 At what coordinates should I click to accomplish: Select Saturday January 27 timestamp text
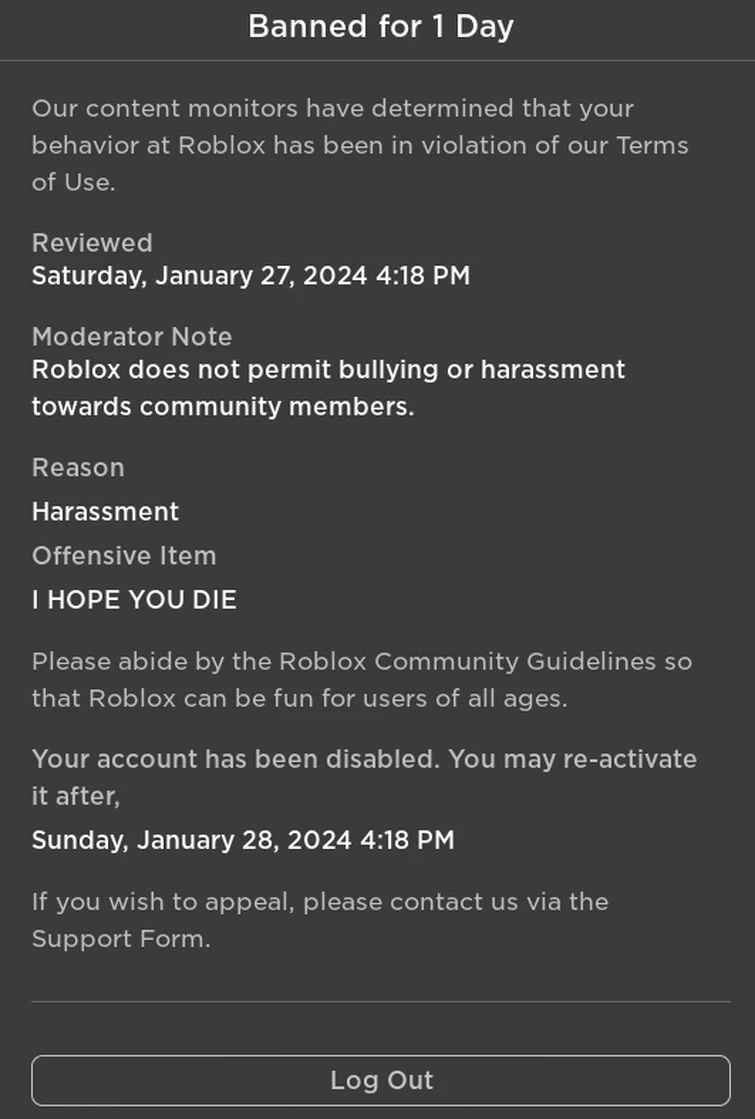[250, 276]
